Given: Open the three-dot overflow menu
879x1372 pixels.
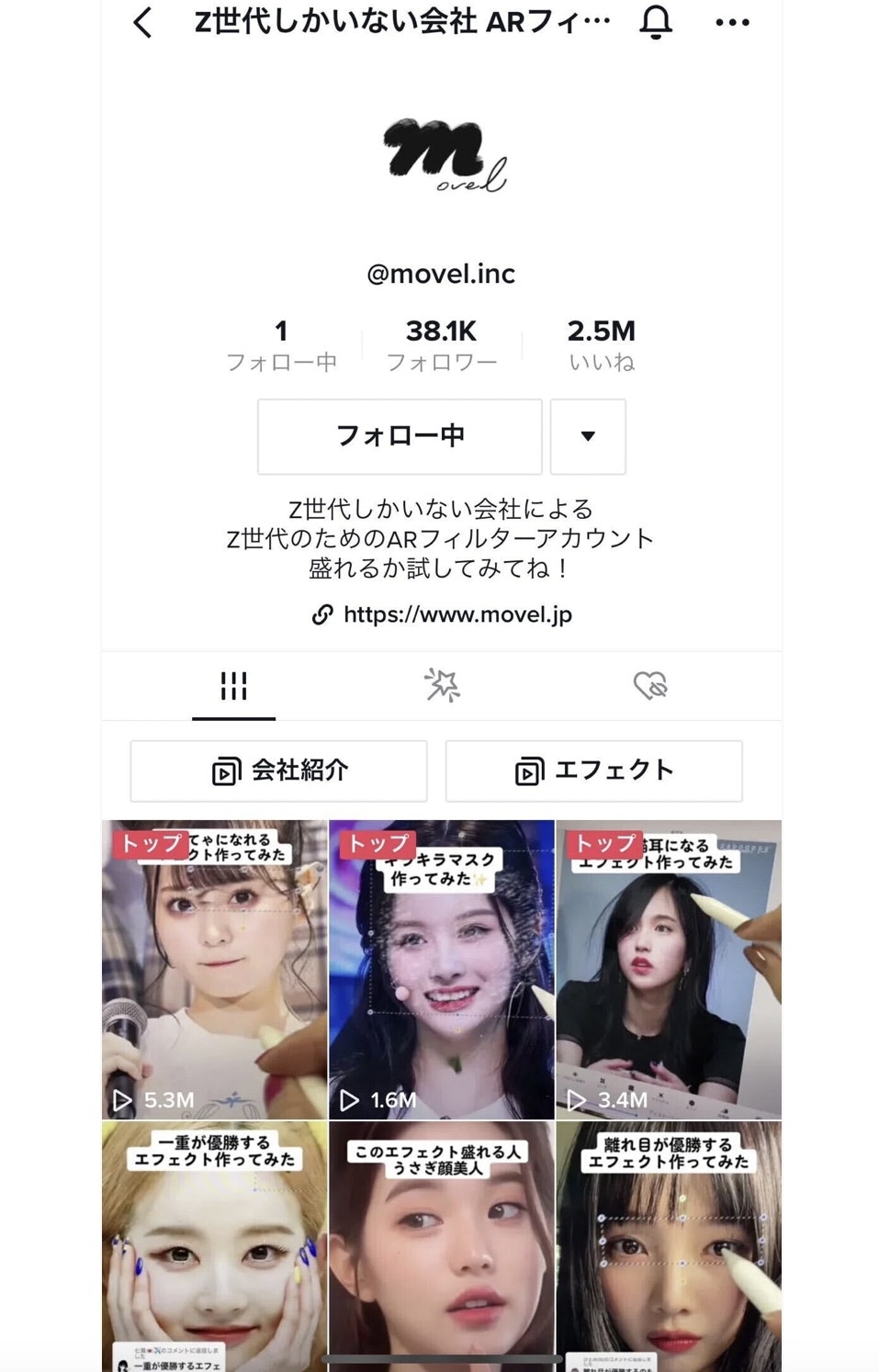Looking at the screenshot, I should [x=732, y=22].
